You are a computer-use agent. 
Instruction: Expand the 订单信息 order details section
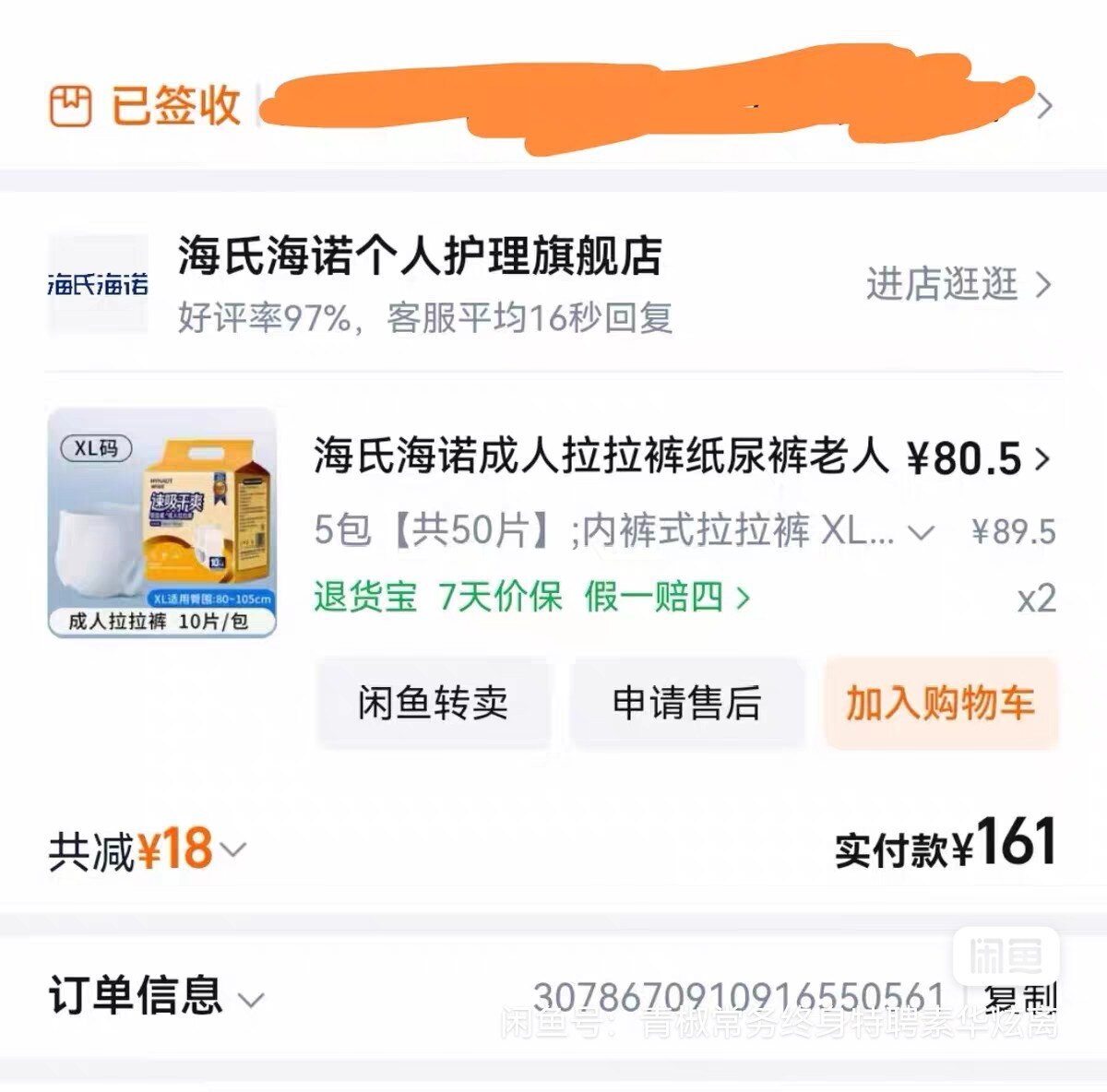pyautogui.click(x=157, y=997)
